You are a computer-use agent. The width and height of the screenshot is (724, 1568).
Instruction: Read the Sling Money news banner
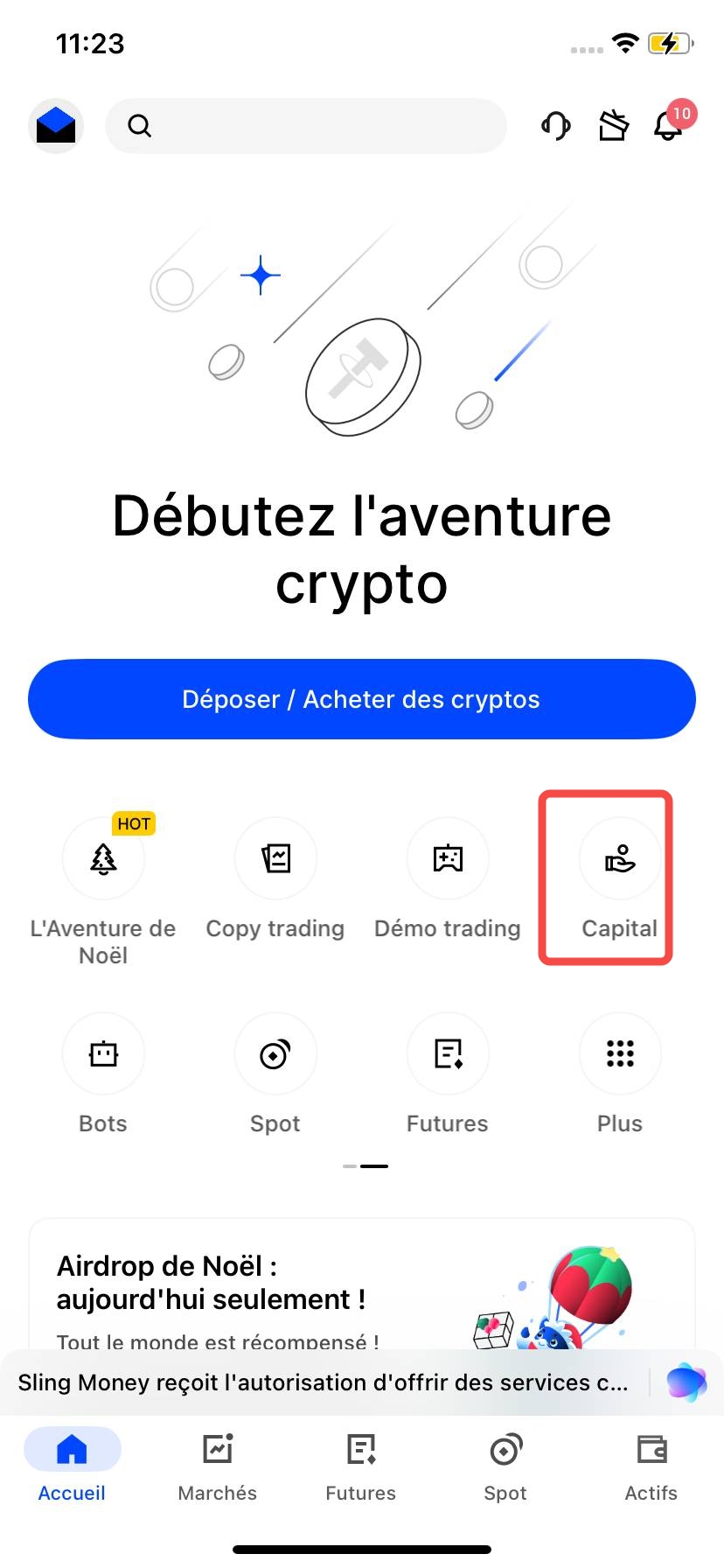coord(324,1382)
